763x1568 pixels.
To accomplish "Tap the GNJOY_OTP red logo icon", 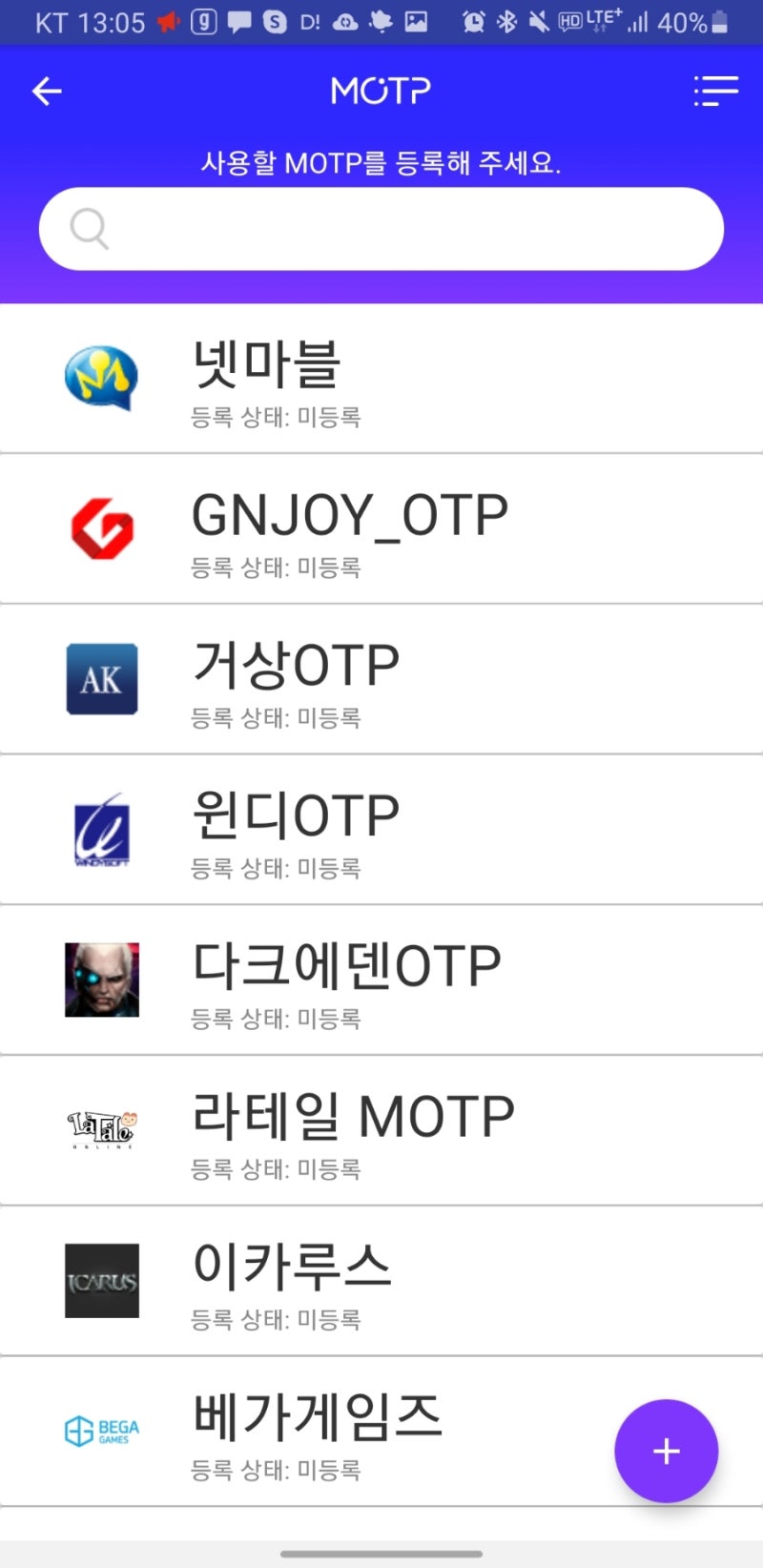I will click(x=101, y=527).
